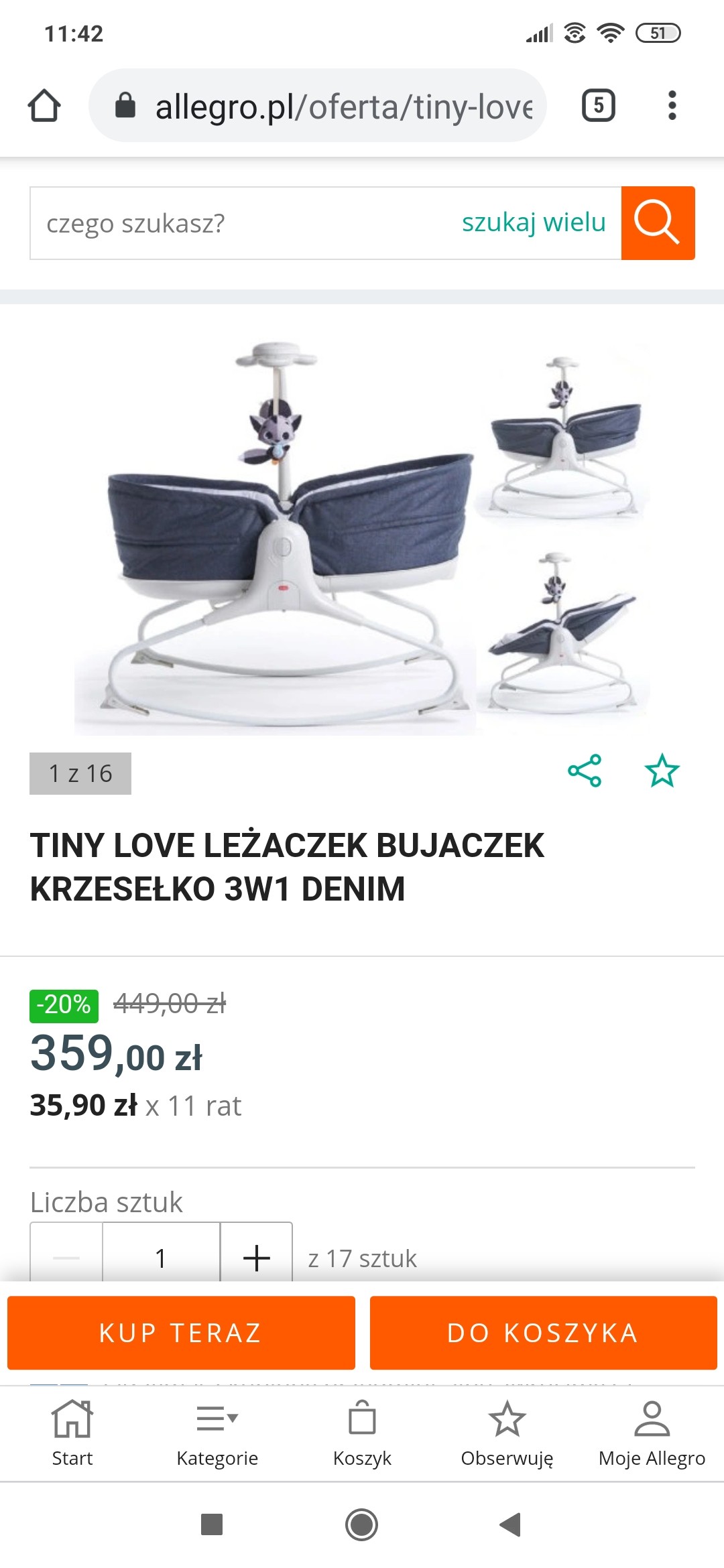Screen dimensions: 724x1568
Task: Focus the 'czego szukasz?' search field
Action: point(241,223)
